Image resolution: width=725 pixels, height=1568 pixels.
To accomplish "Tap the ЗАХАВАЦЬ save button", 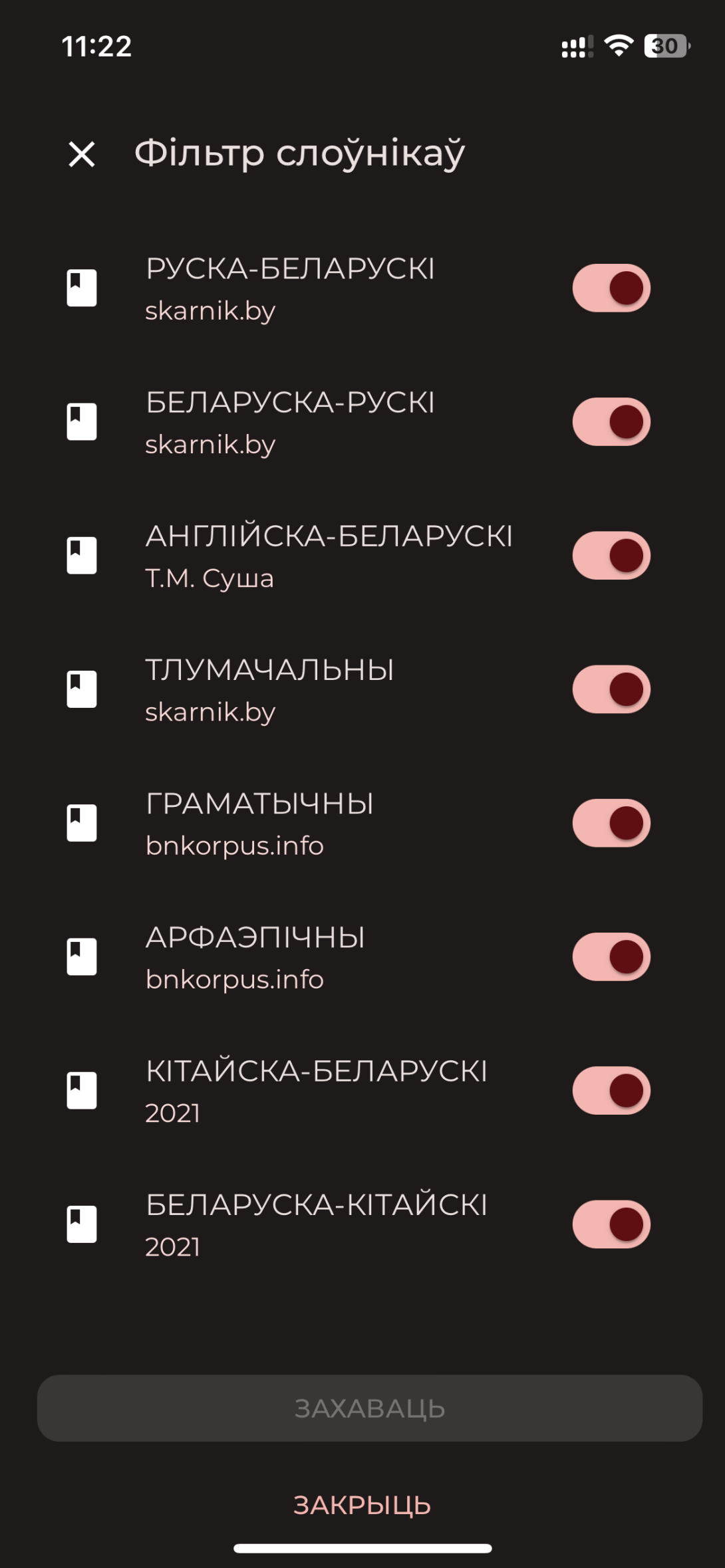I will click(370, 1408).
